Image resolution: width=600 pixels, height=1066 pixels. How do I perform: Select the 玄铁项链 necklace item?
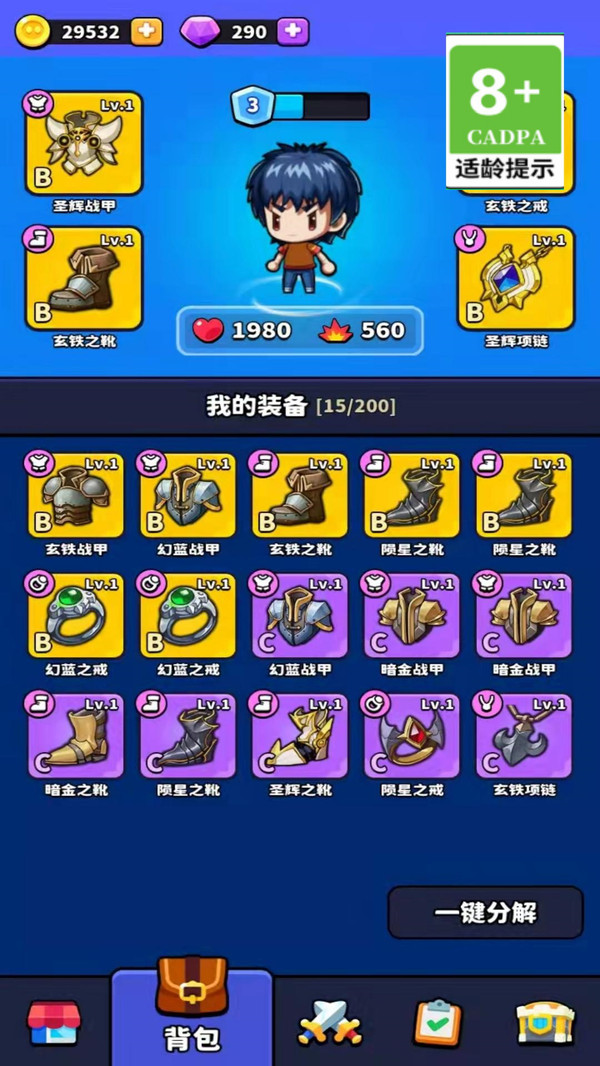point(524,735)
